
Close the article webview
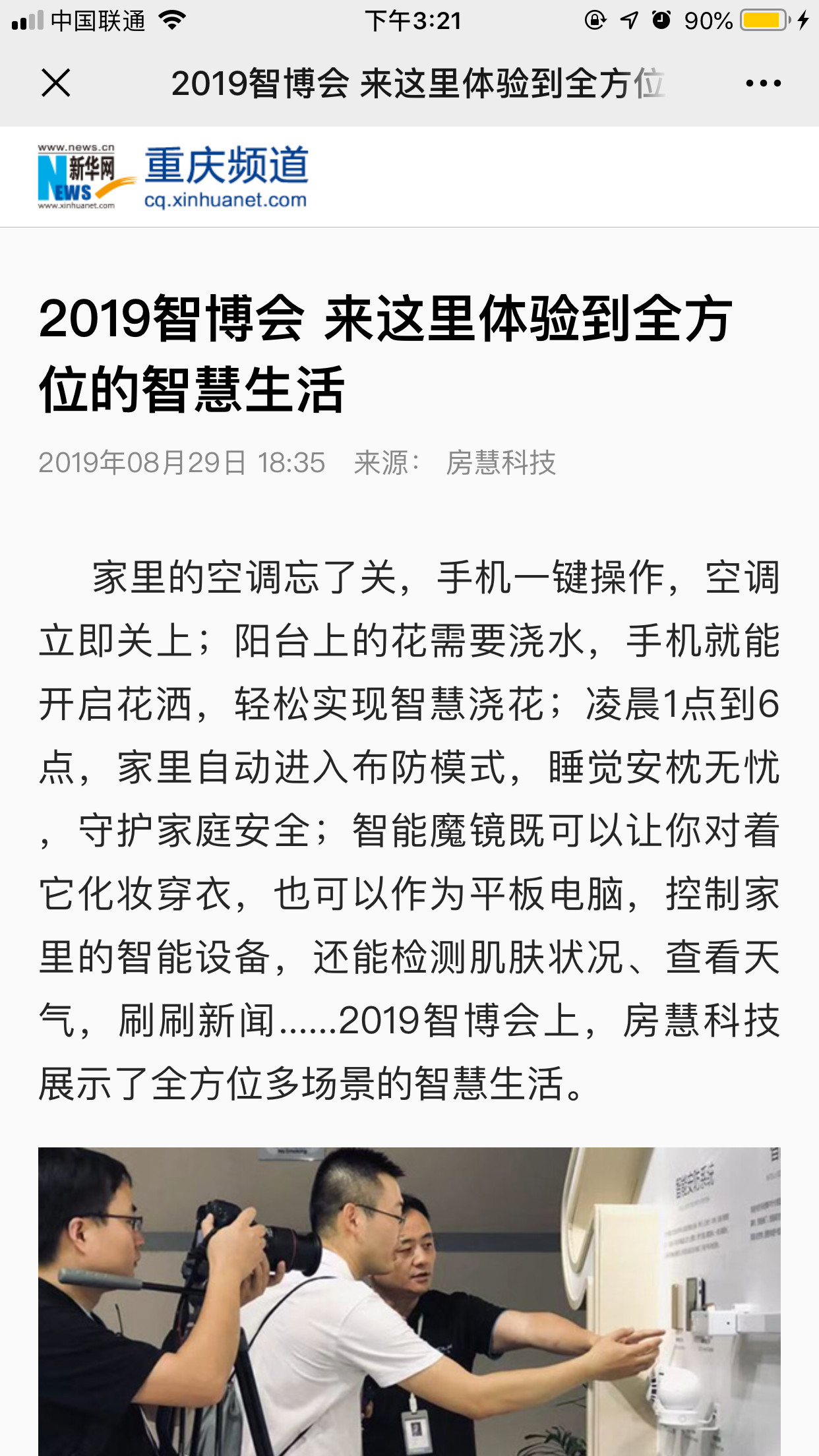pos(55,83)
